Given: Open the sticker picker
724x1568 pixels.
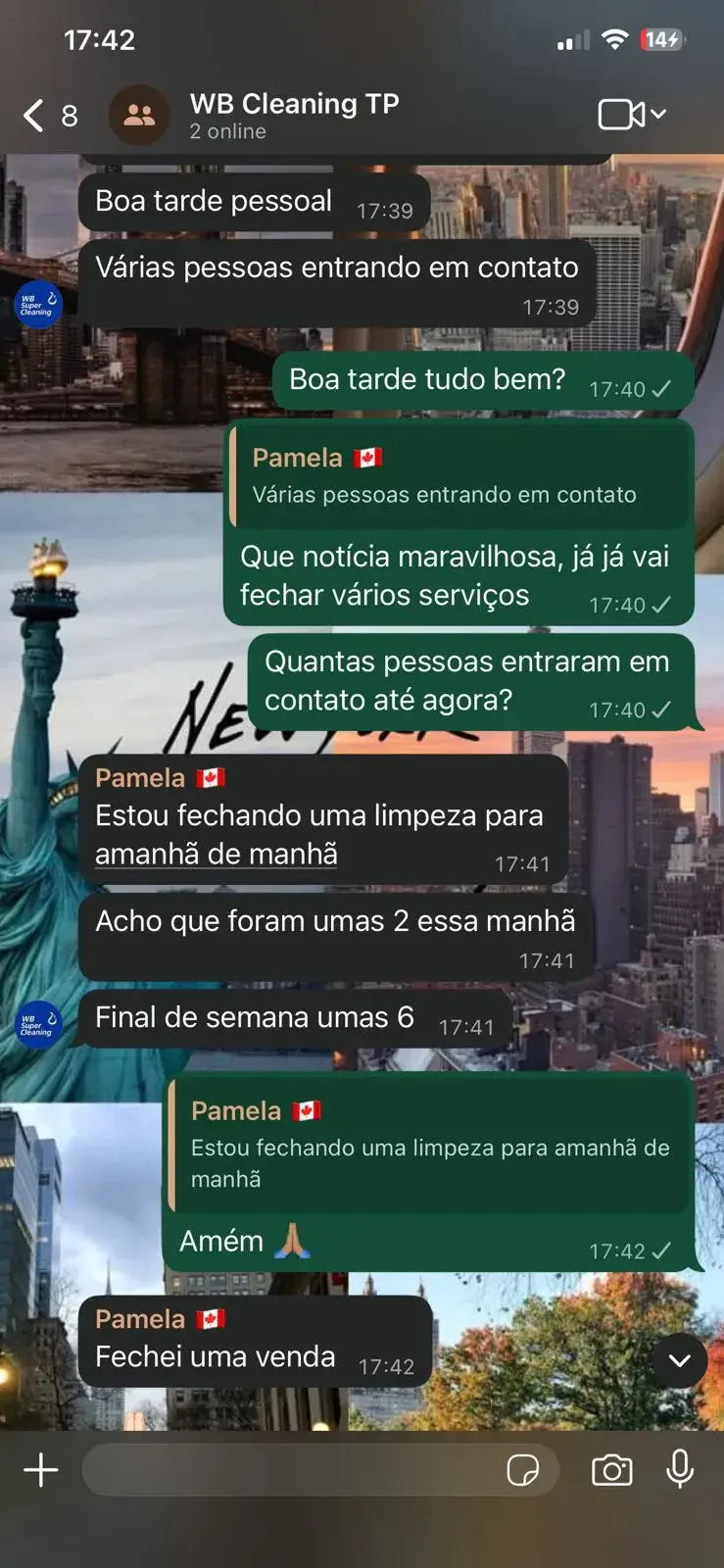Looking at the screenshot, I should point(525,1470).
